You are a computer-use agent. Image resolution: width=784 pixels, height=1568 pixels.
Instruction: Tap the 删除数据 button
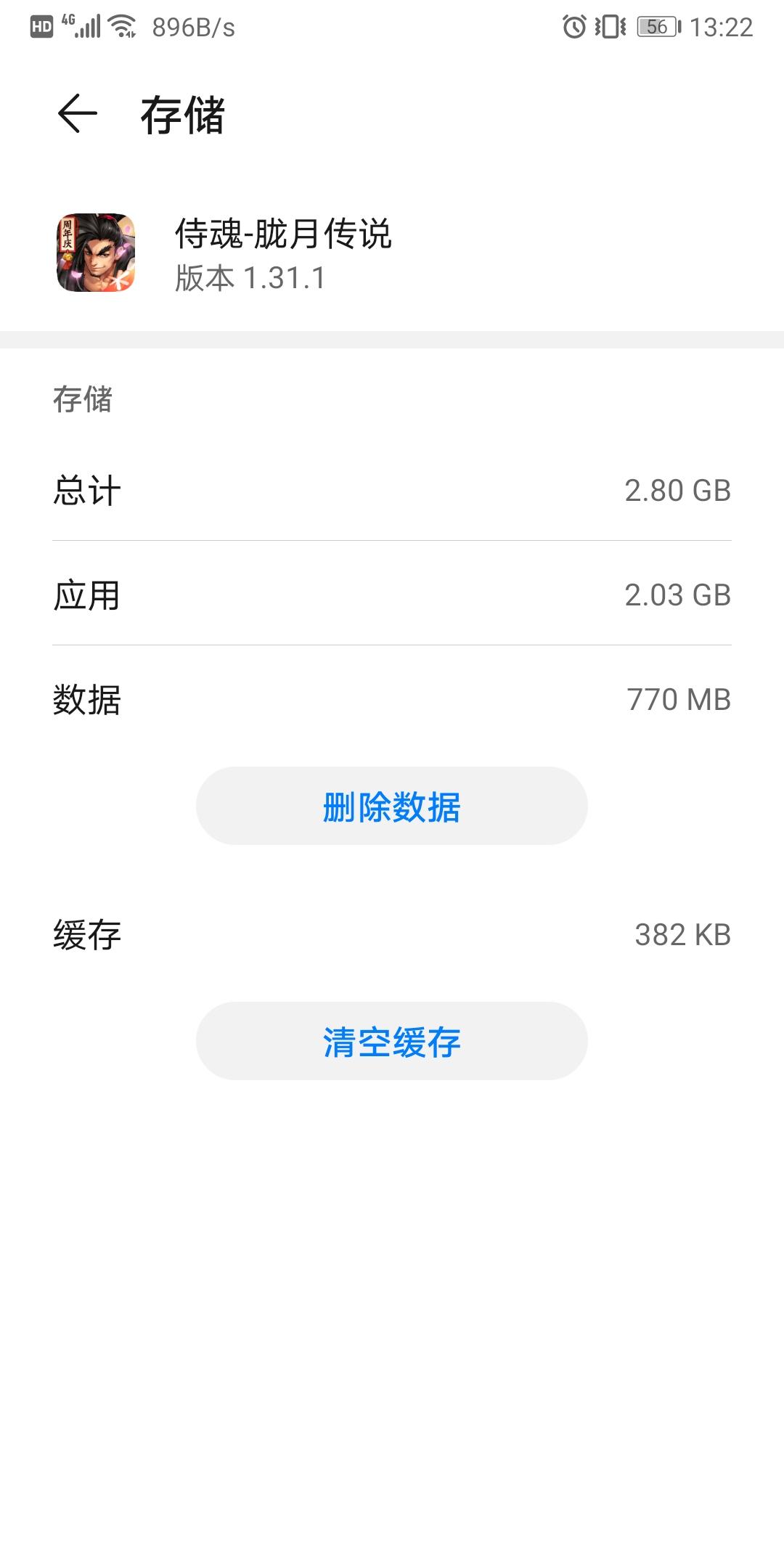click(392, 806)
